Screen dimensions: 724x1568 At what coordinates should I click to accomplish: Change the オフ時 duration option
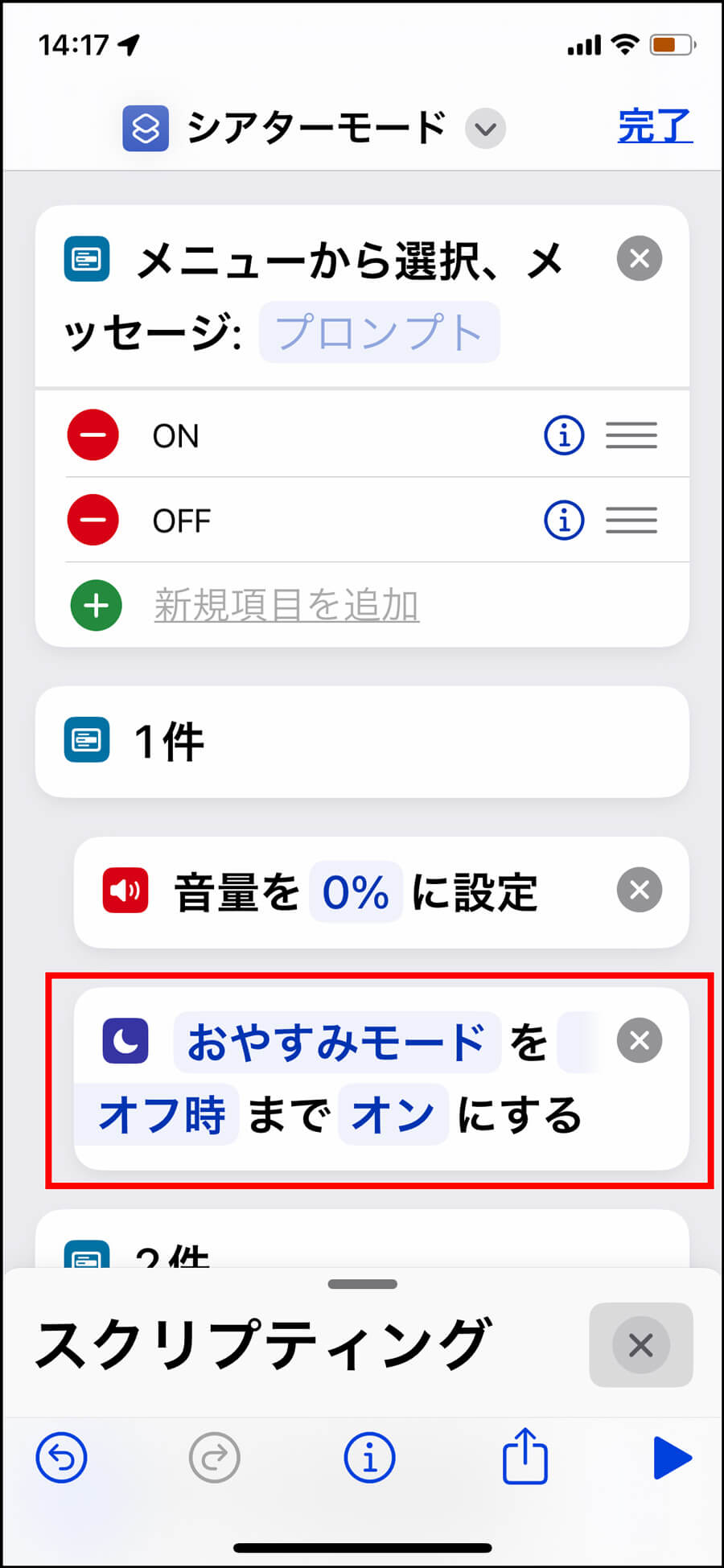point(161,1115)
